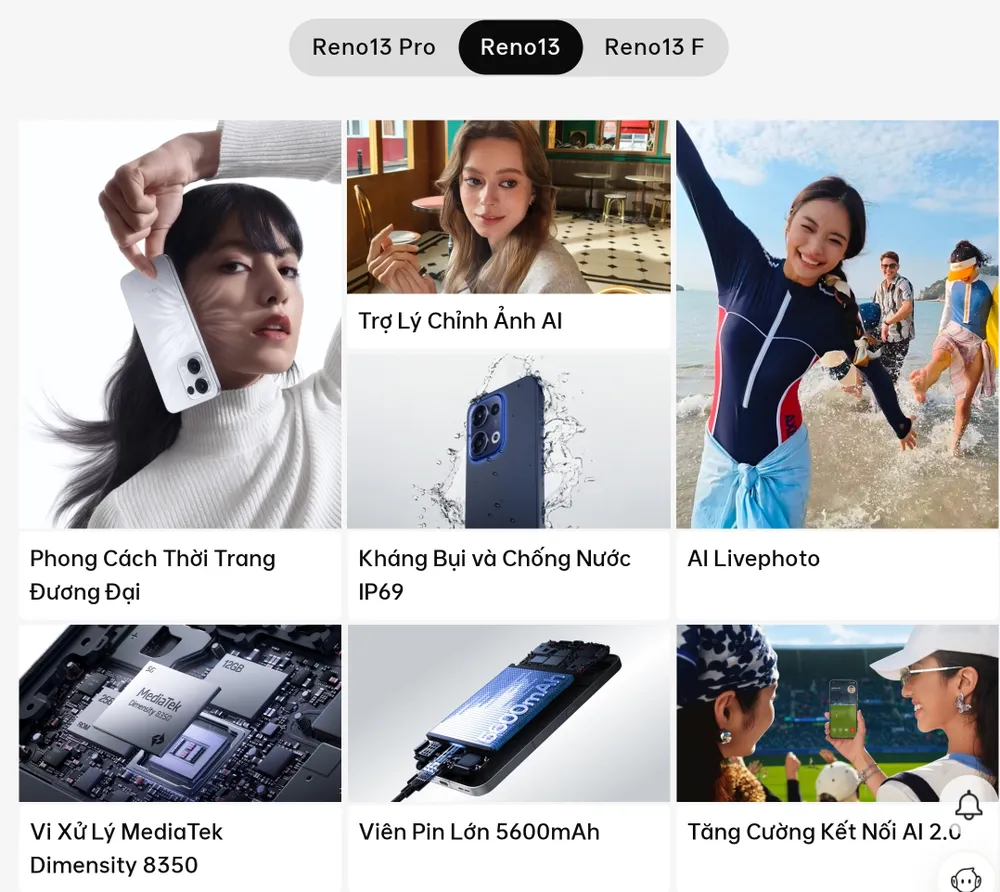Open the chat assistant robot icon
This screenshot has width=1000, height=892.
[x=966, y=878]
